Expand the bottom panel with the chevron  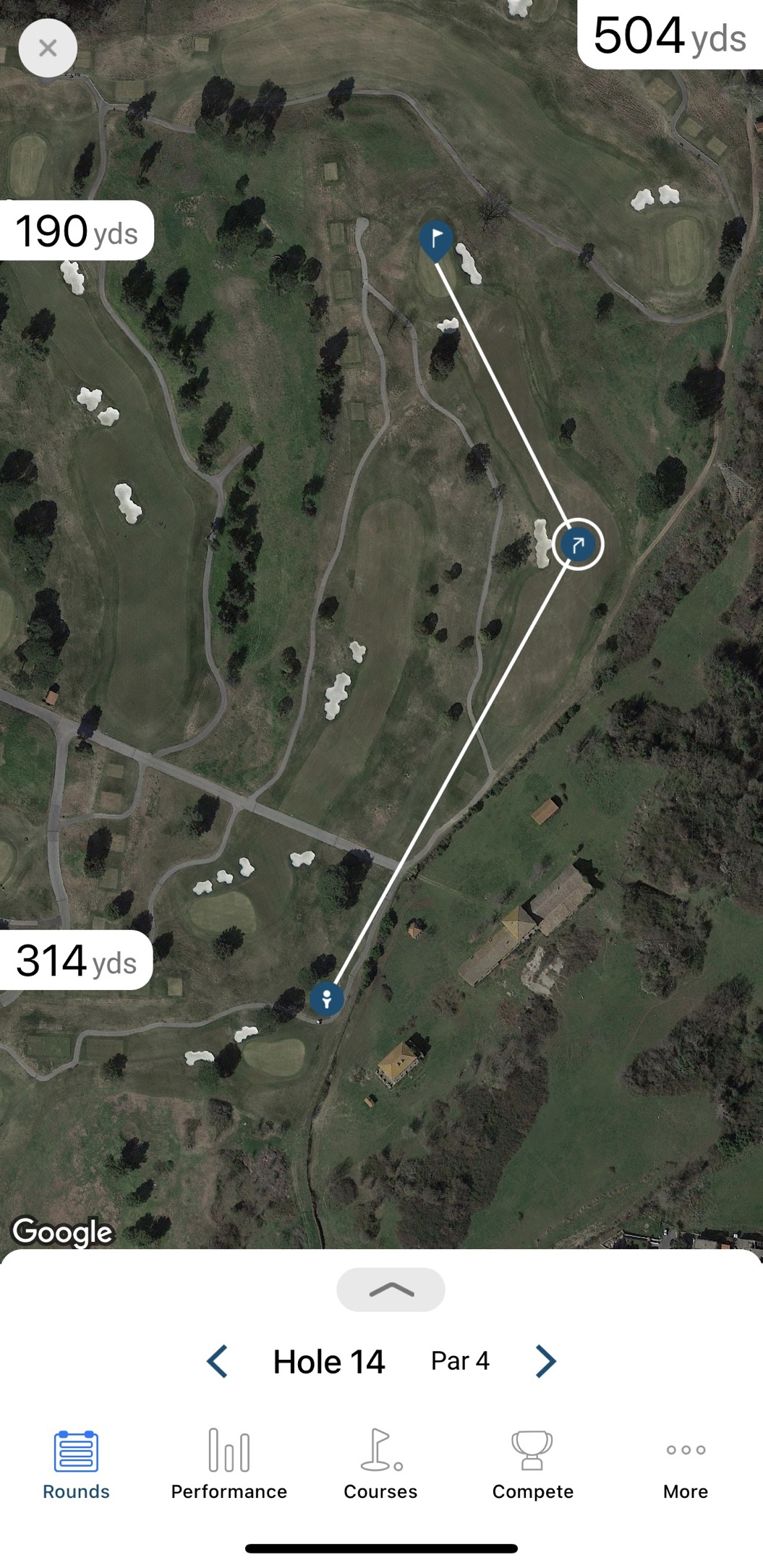click(390, 1289)
